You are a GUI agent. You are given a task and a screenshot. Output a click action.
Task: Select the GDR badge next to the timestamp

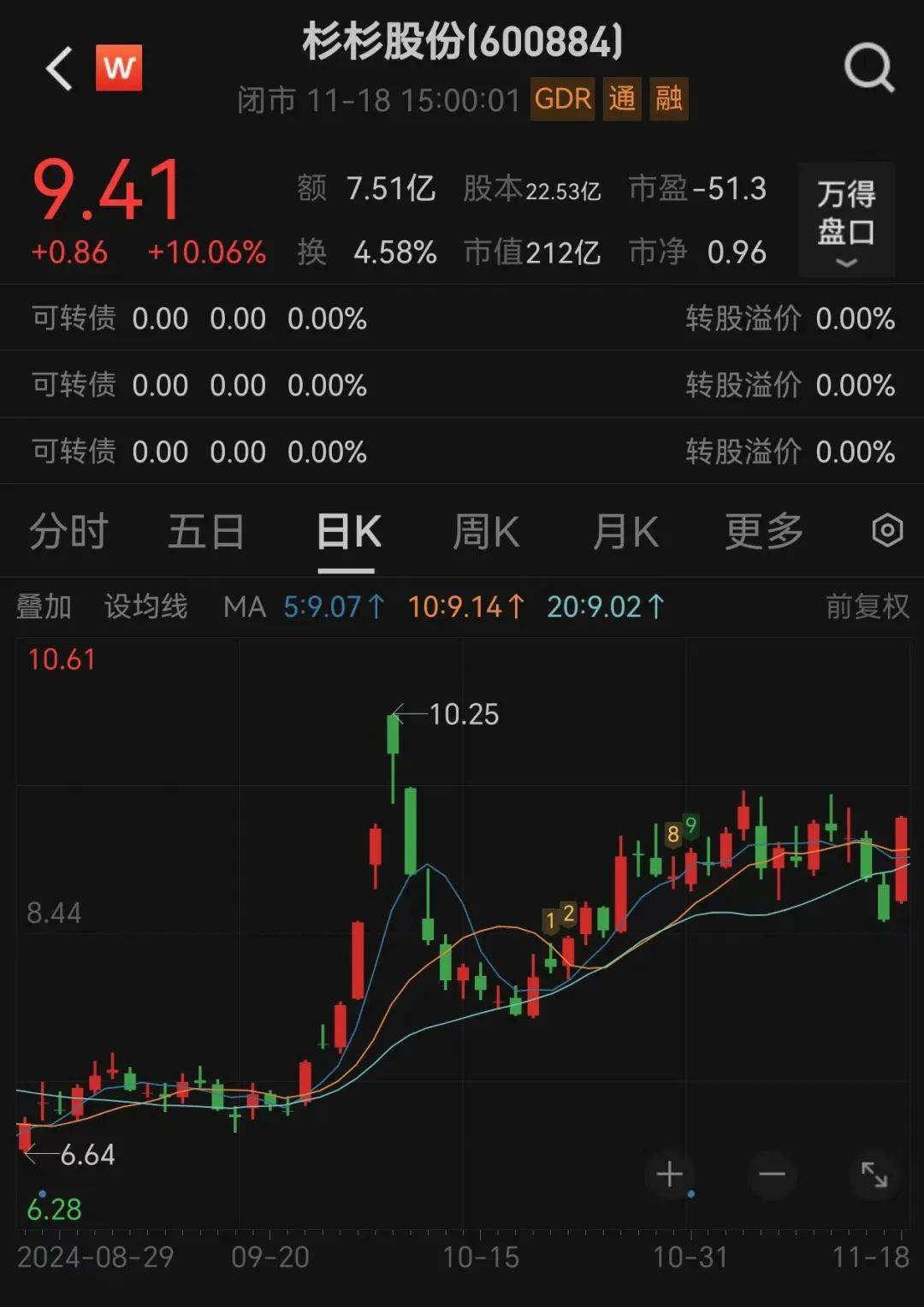[x=562, y=99]
